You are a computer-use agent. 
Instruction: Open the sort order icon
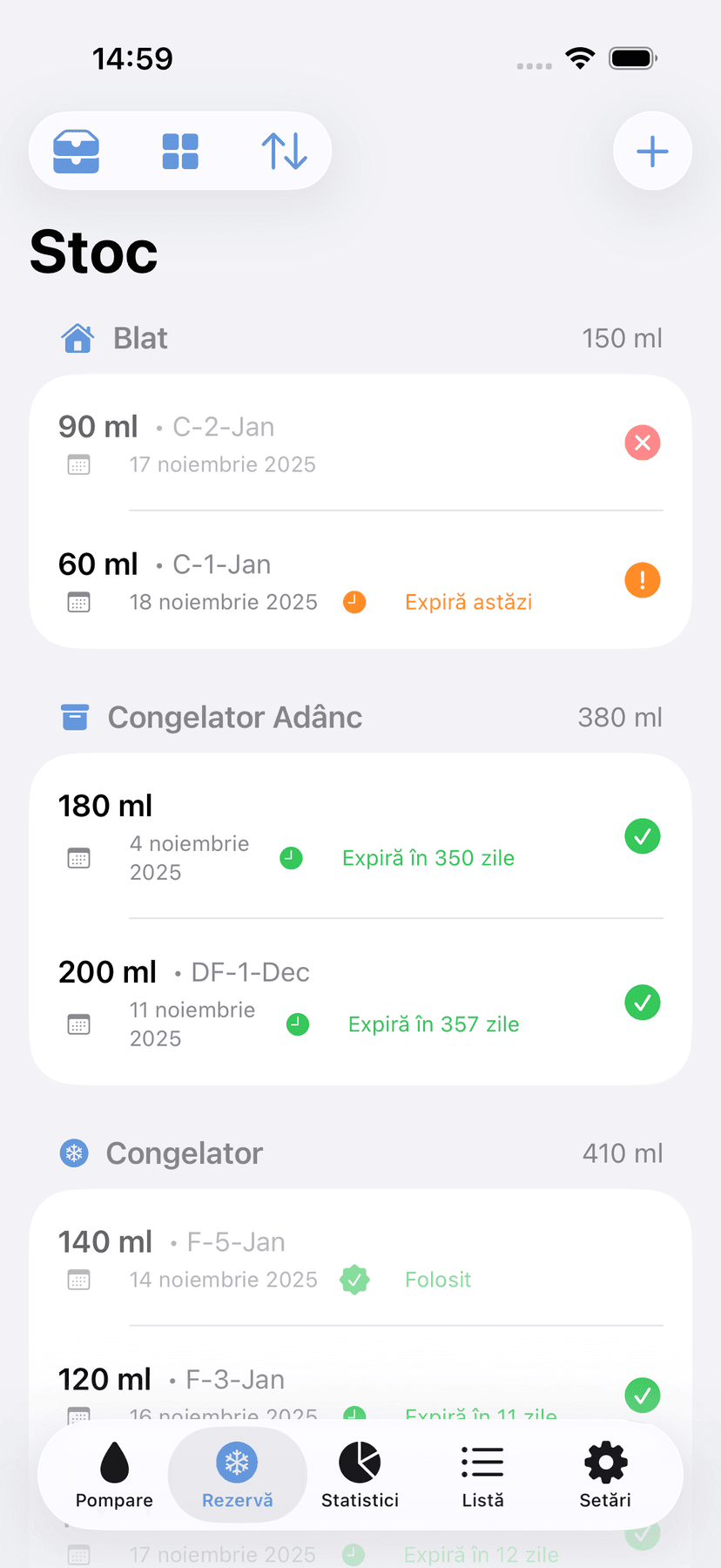tap(284, 150)
